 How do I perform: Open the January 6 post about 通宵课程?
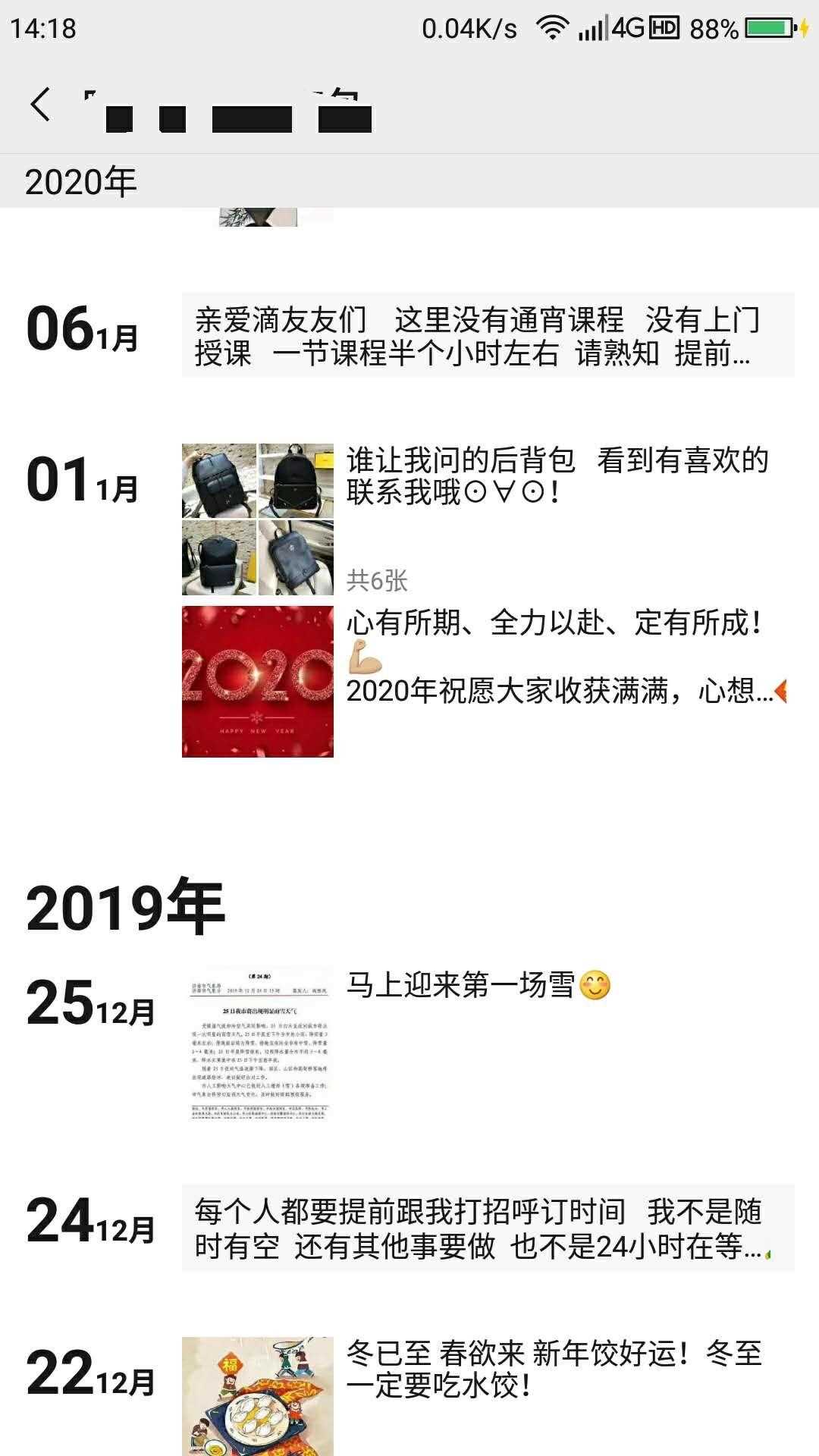point(488,335)
